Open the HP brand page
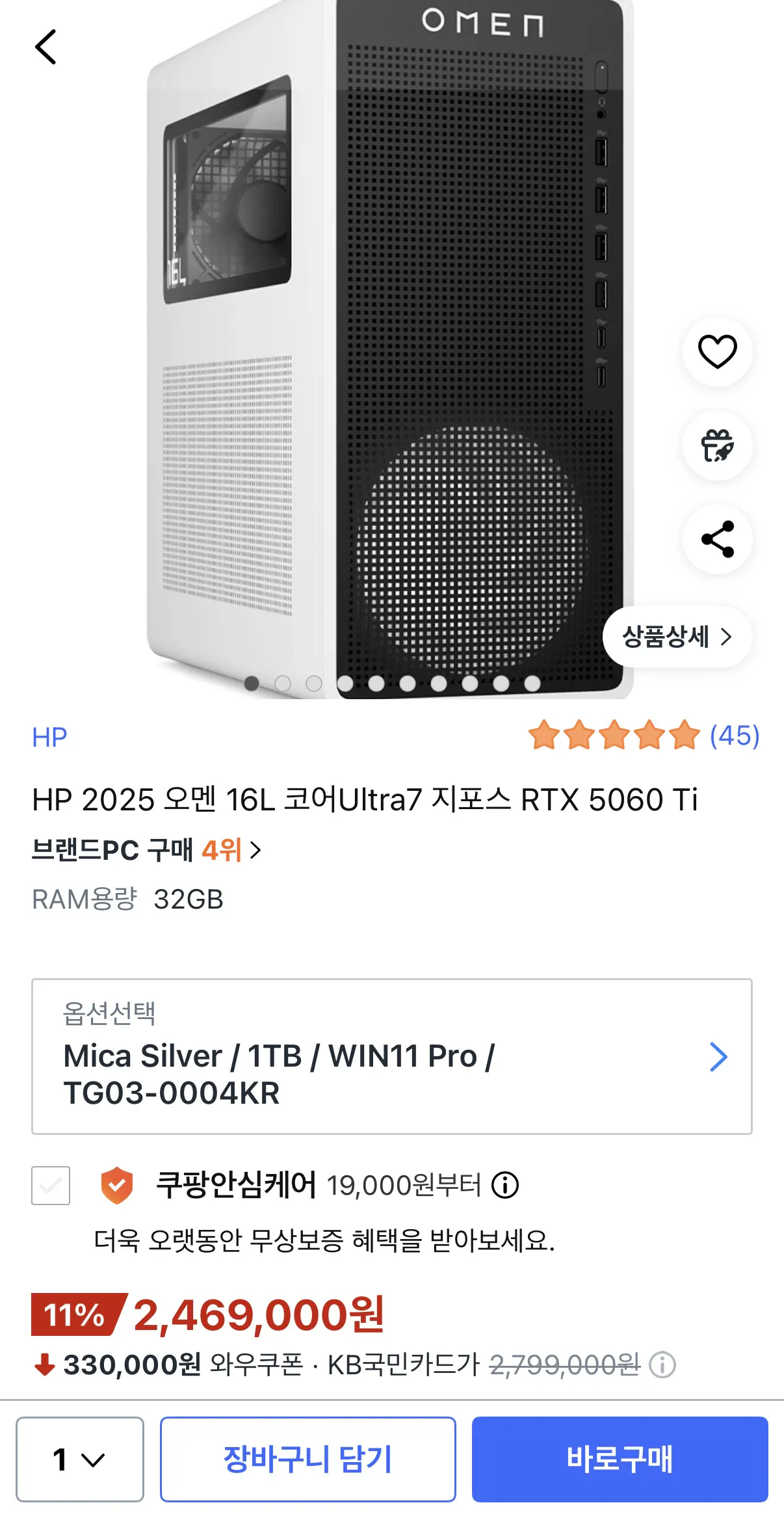Image resolution: width=784 pixels, height=1518 pixels. coord(49,736)
